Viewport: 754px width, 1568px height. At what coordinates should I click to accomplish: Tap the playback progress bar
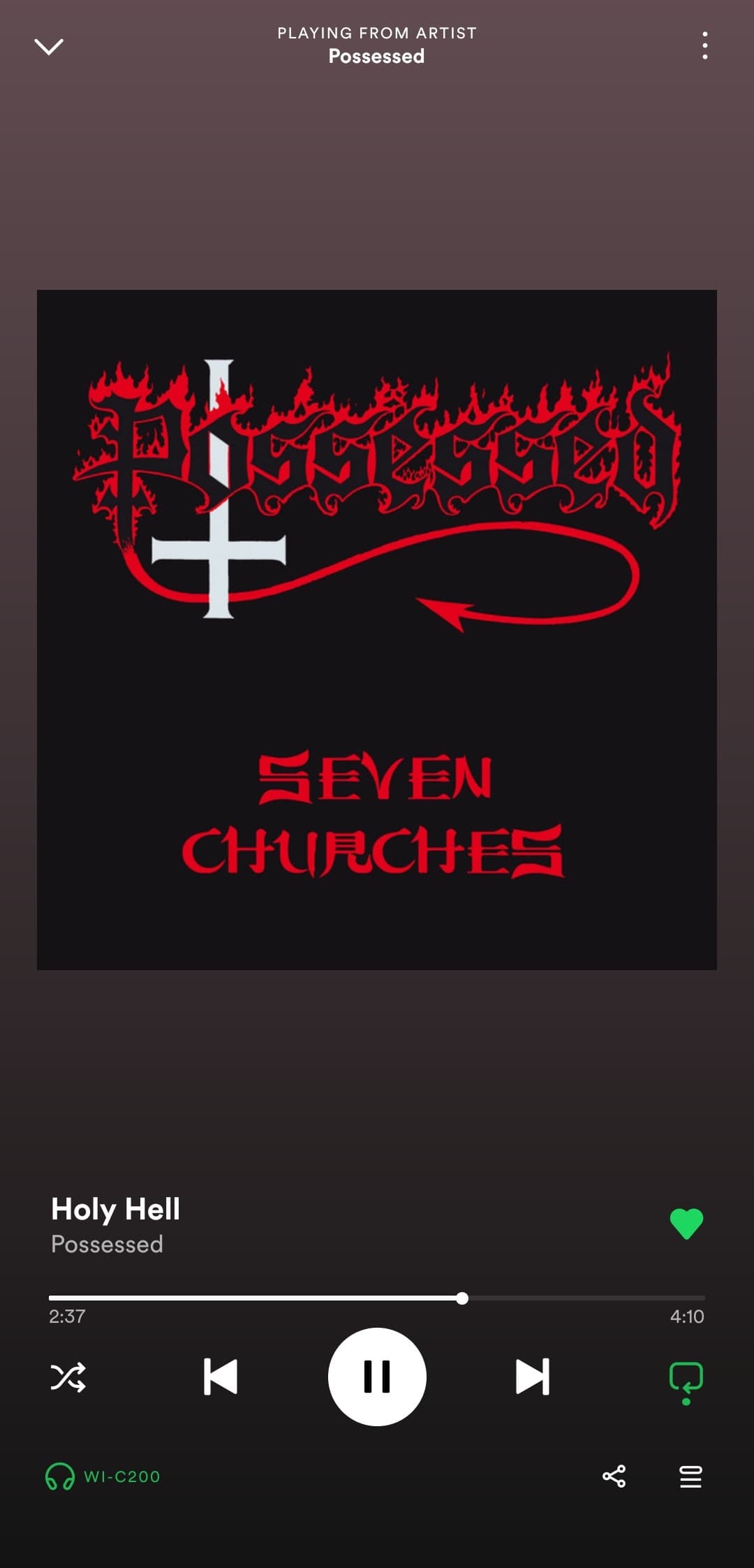(x=377, y=1298)
